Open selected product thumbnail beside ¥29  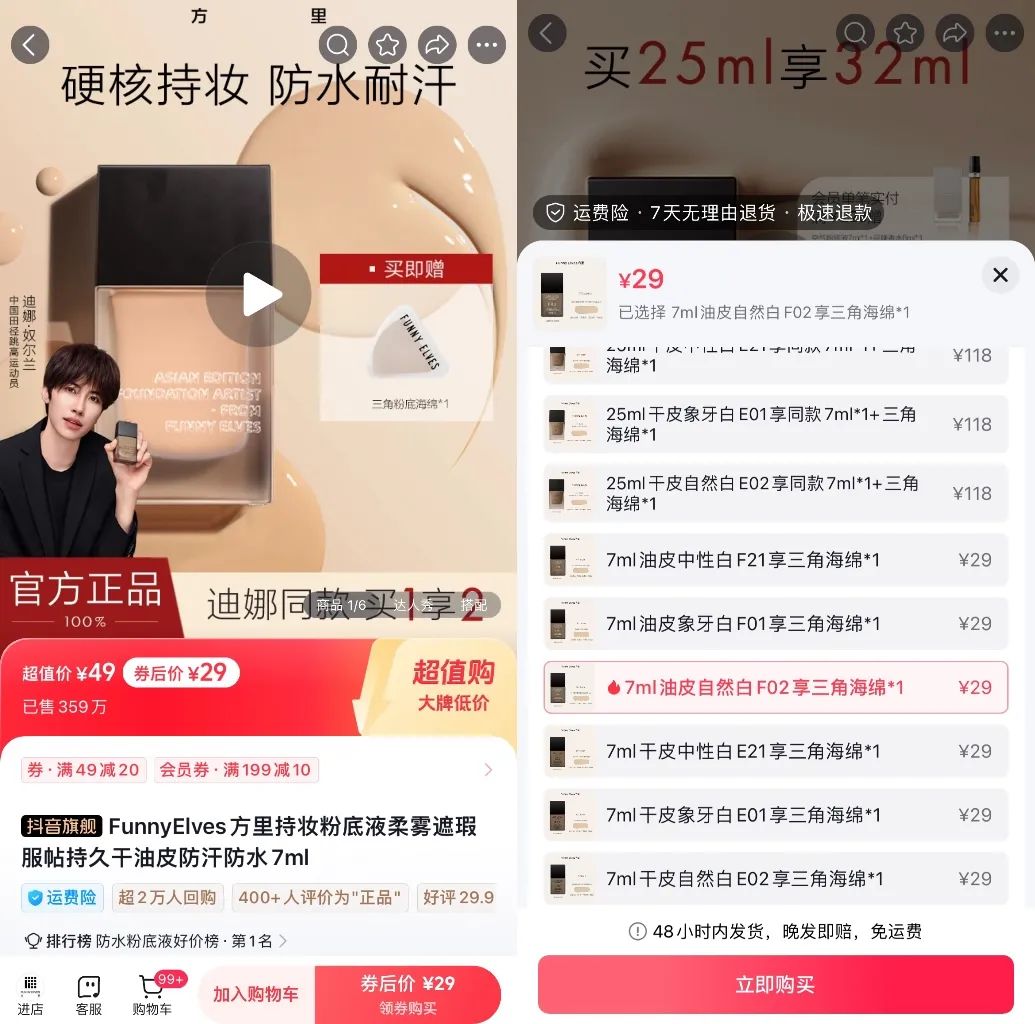point(570,293)
